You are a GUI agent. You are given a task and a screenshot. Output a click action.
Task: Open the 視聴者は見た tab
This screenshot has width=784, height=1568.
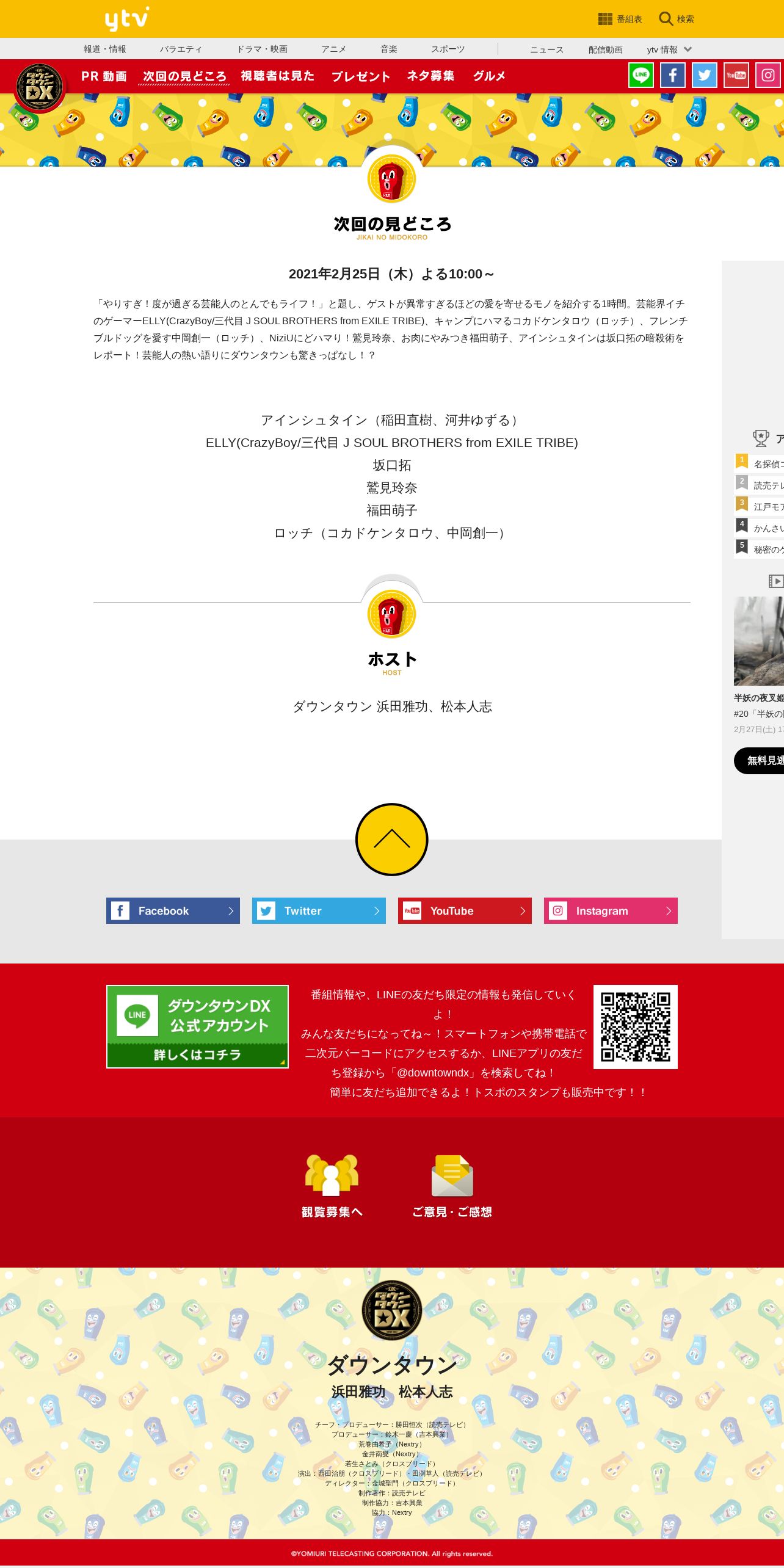(x=277, y=76)
